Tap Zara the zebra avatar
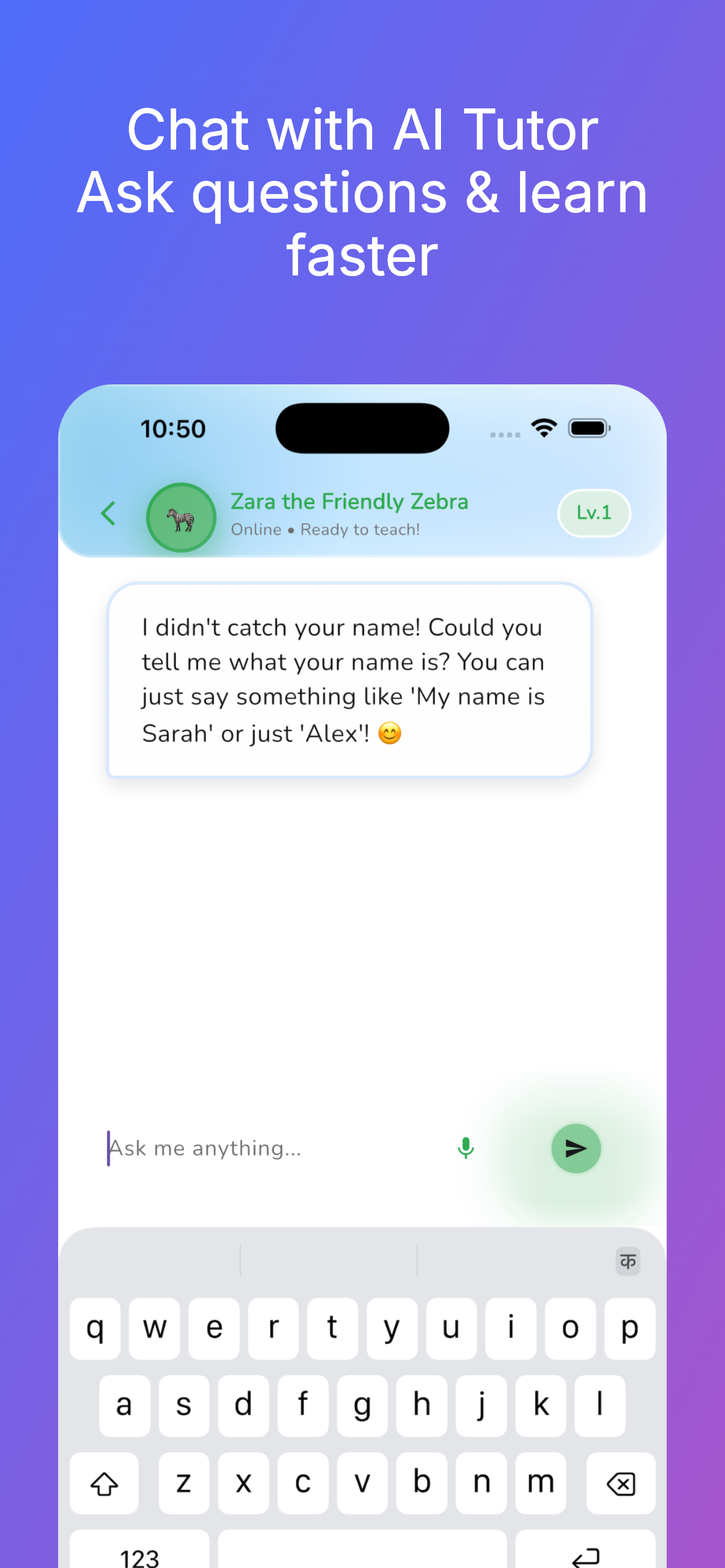Viewport: 725px width, 1568px height. [x=181, y=516]
